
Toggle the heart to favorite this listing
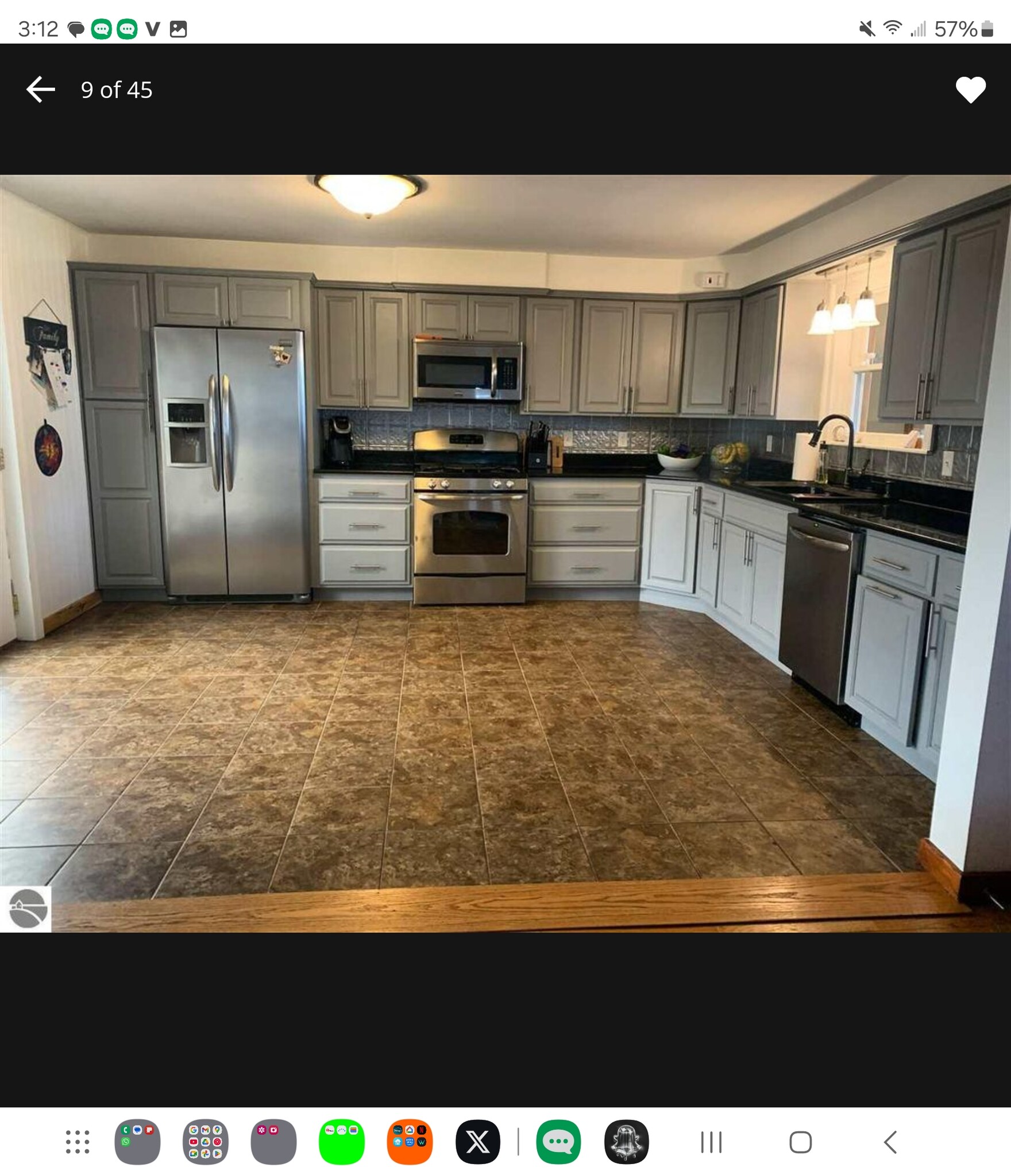pos(970,90)
